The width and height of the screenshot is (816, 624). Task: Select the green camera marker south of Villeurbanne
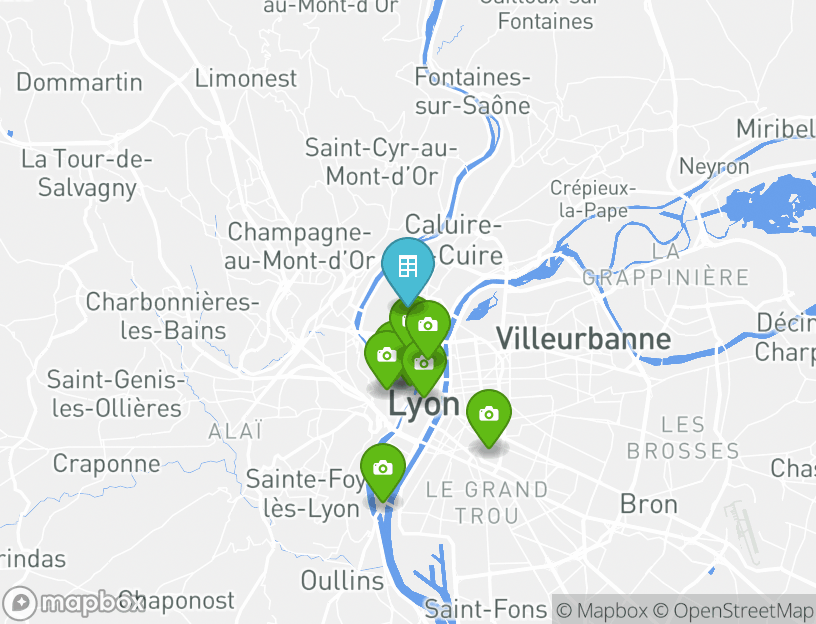pyautogui.click(x=488, y=414)
